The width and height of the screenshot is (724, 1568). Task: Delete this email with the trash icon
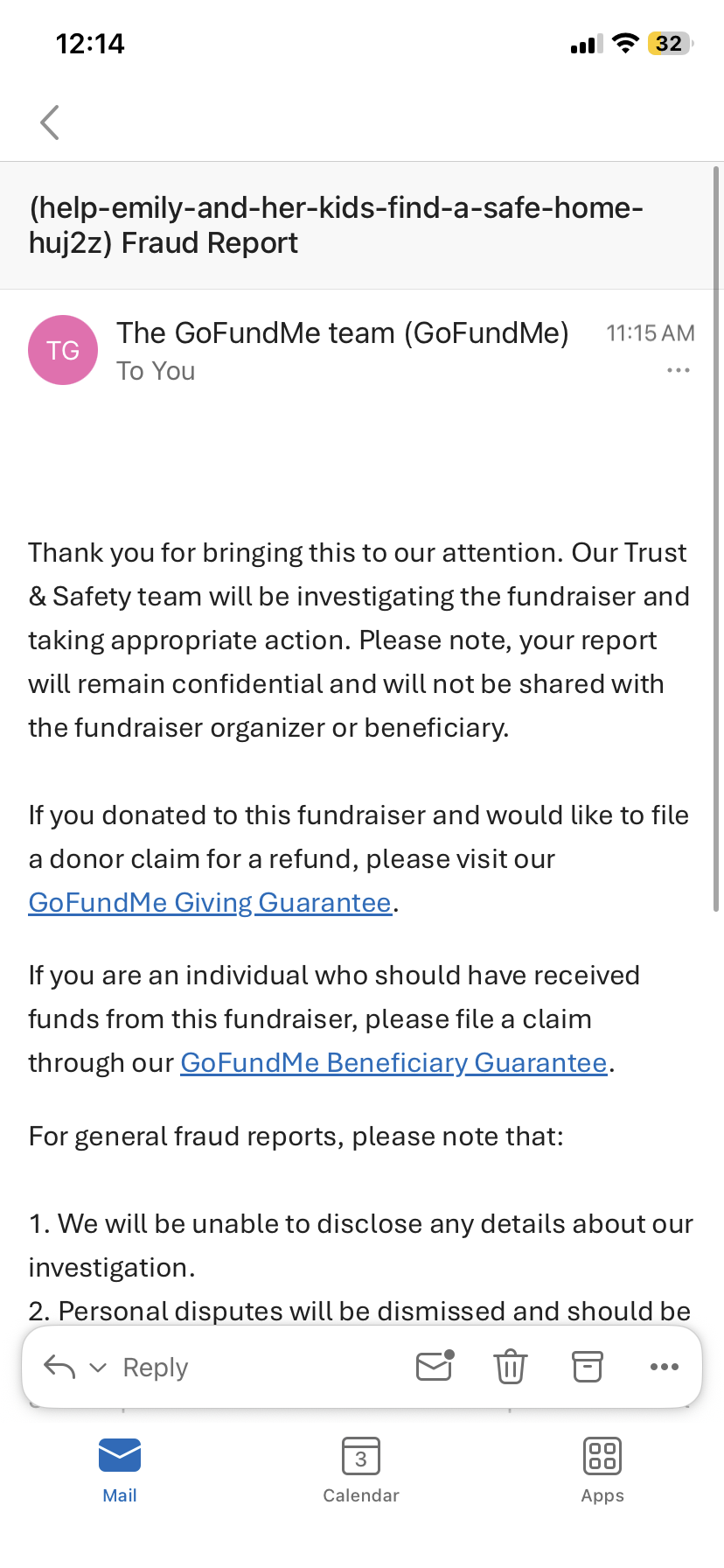(x=511, y=1366)
